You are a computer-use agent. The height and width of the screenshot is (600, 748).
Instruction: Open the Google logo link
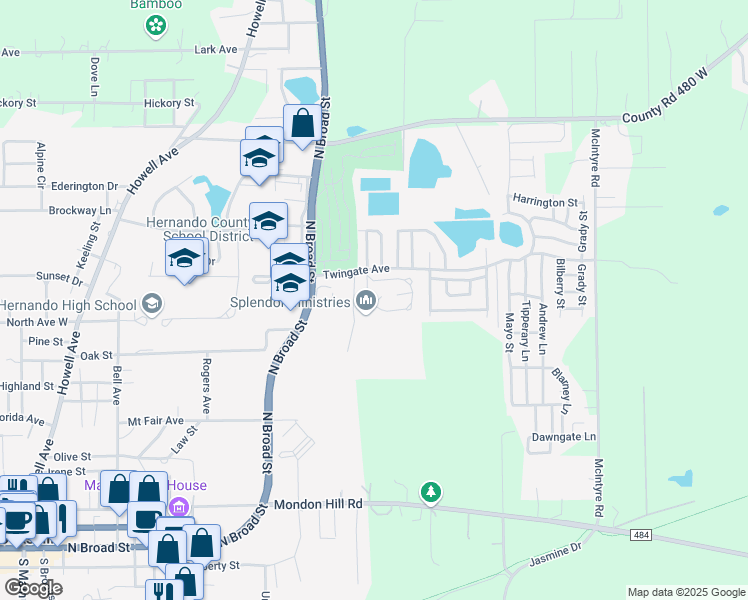pos(33,588)
